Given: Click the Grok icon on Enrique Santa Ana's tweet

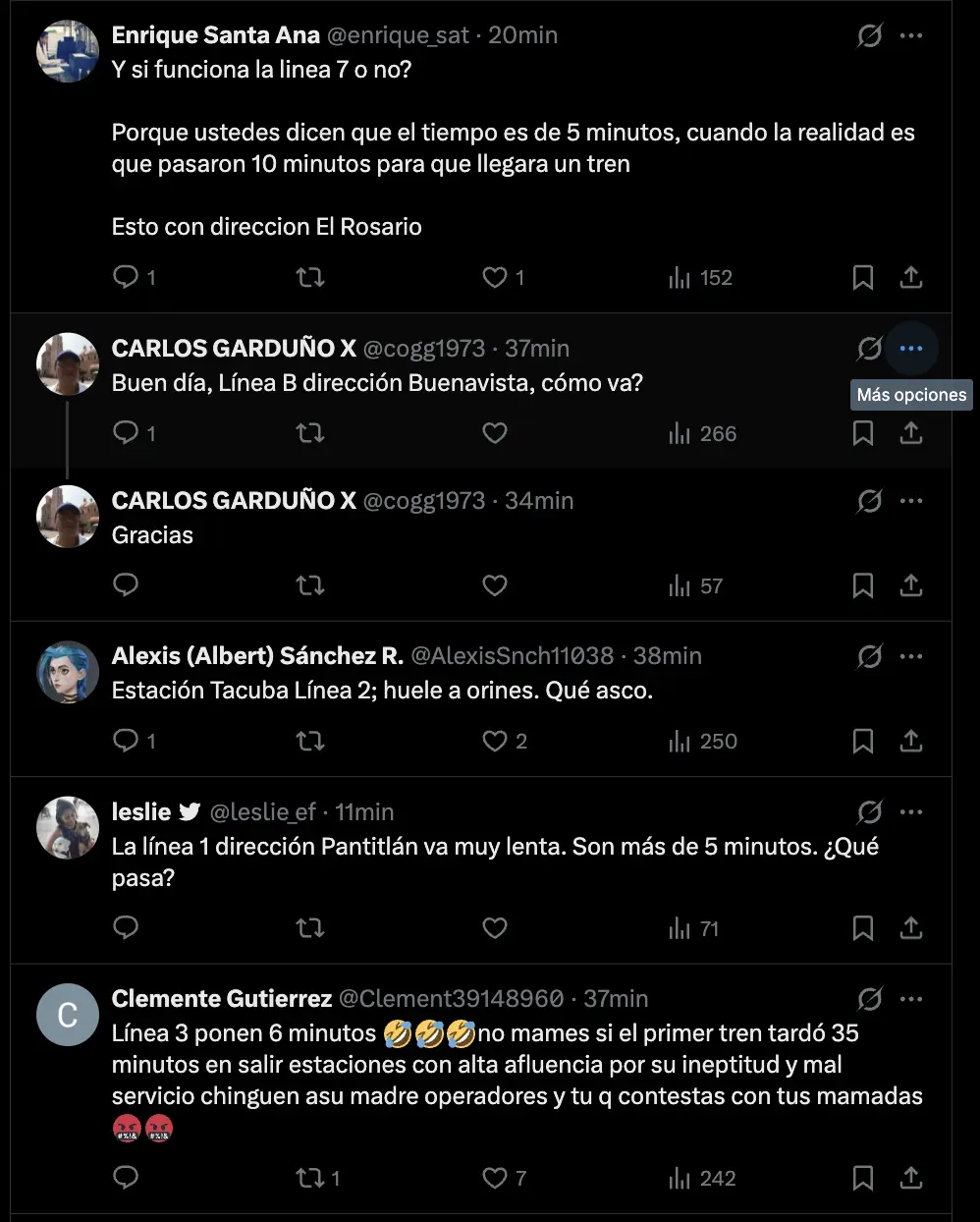Looking at the screenshot, I should point(870,34).
